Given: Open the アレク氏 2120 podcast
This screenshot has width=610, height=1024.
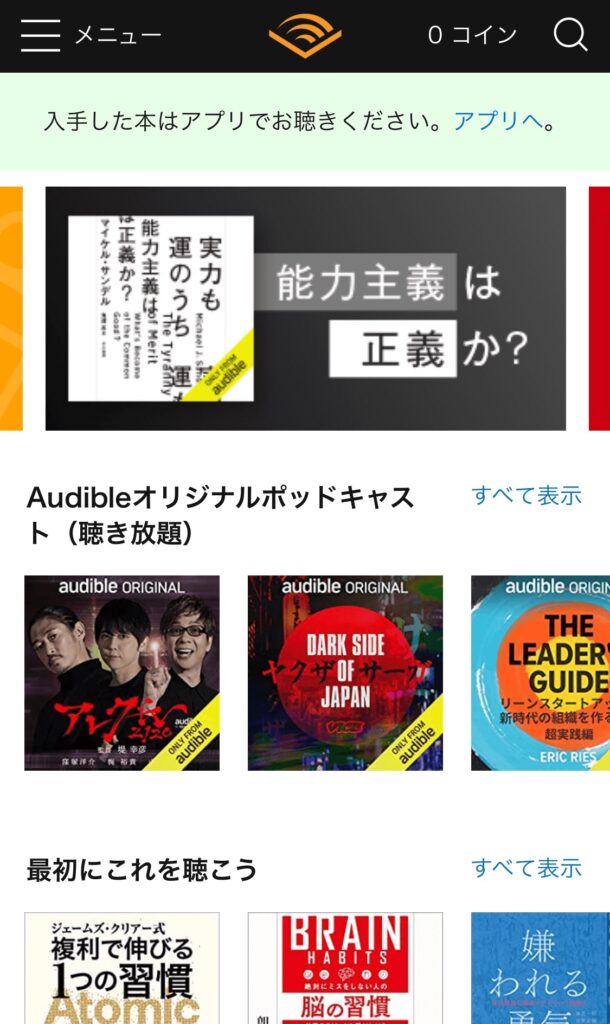Looking at the screenshot, I should click(x=122, y=672).
